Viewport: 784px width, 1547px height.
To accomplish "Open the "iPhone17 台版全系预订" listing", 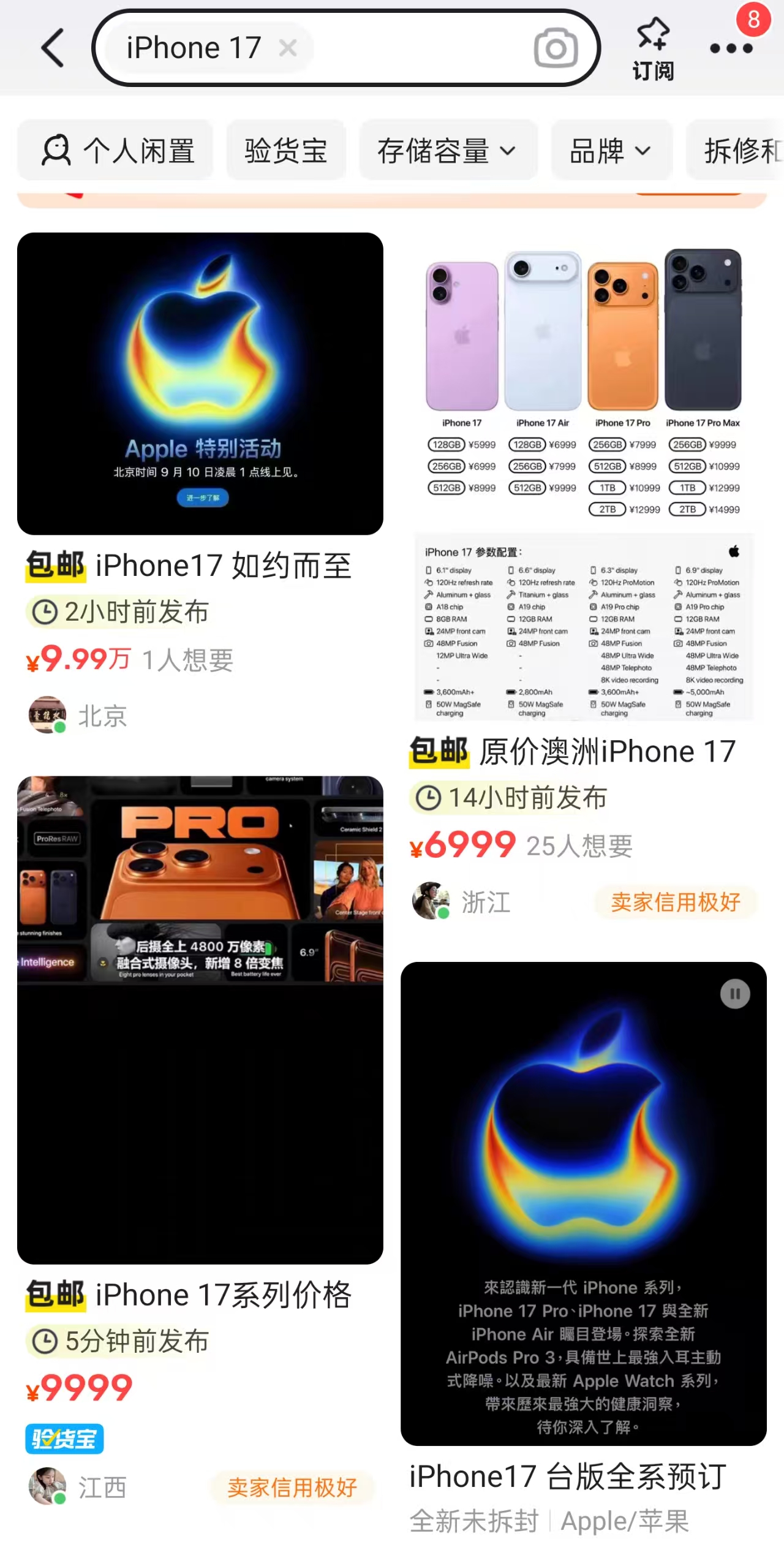I will tap(567, 1476).
